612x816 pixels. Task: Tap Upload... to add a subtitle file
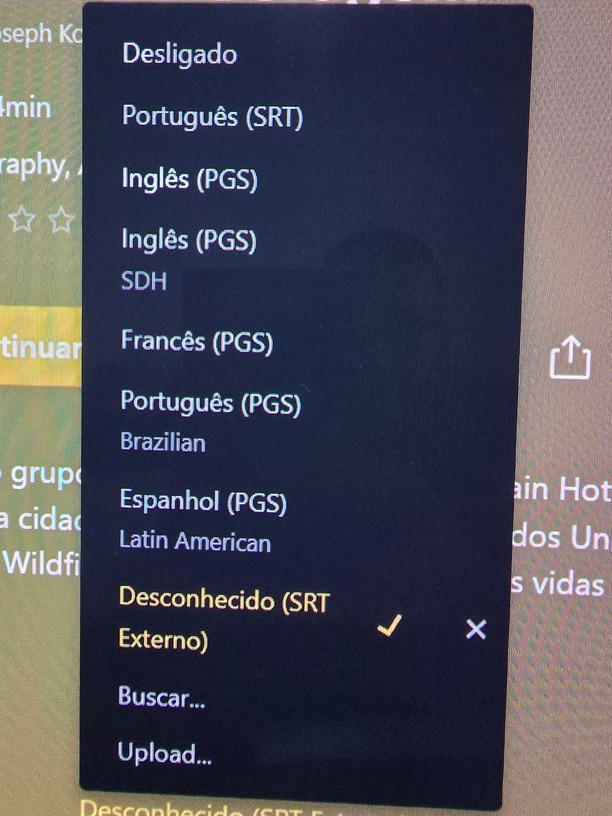(164, 753)
